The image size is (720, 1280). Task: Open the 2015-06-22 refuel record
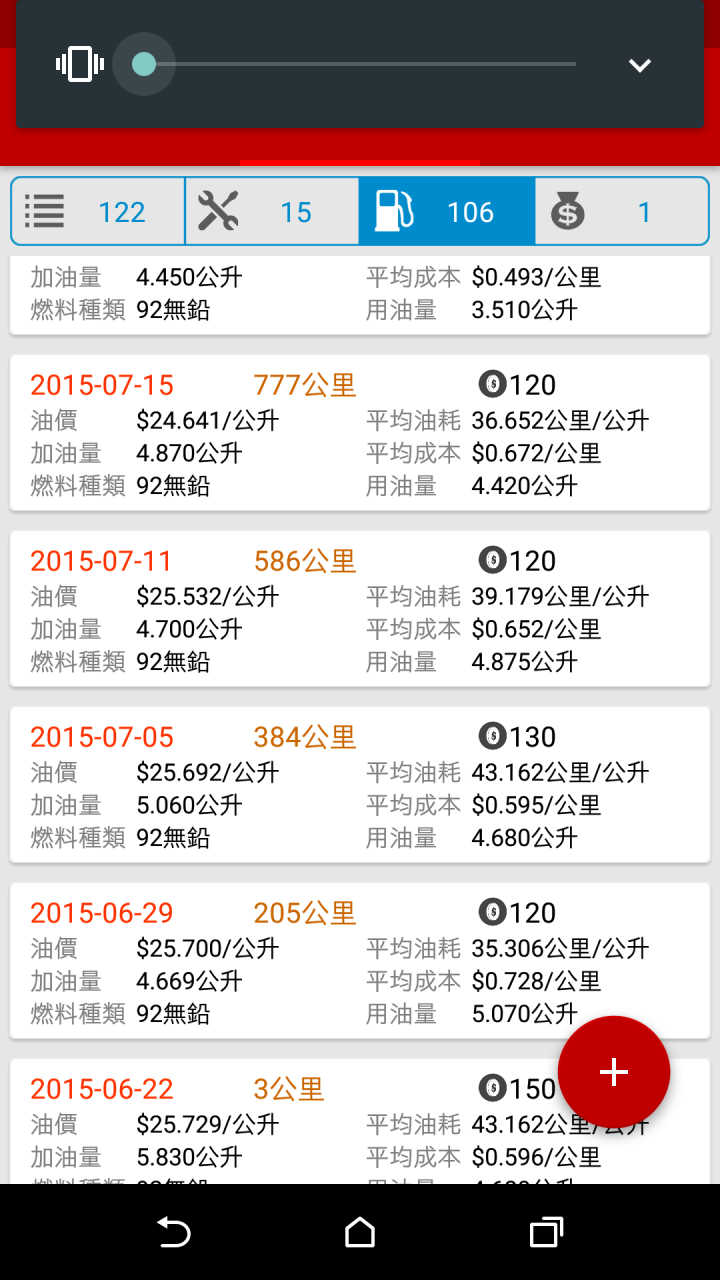point(360,1122)
